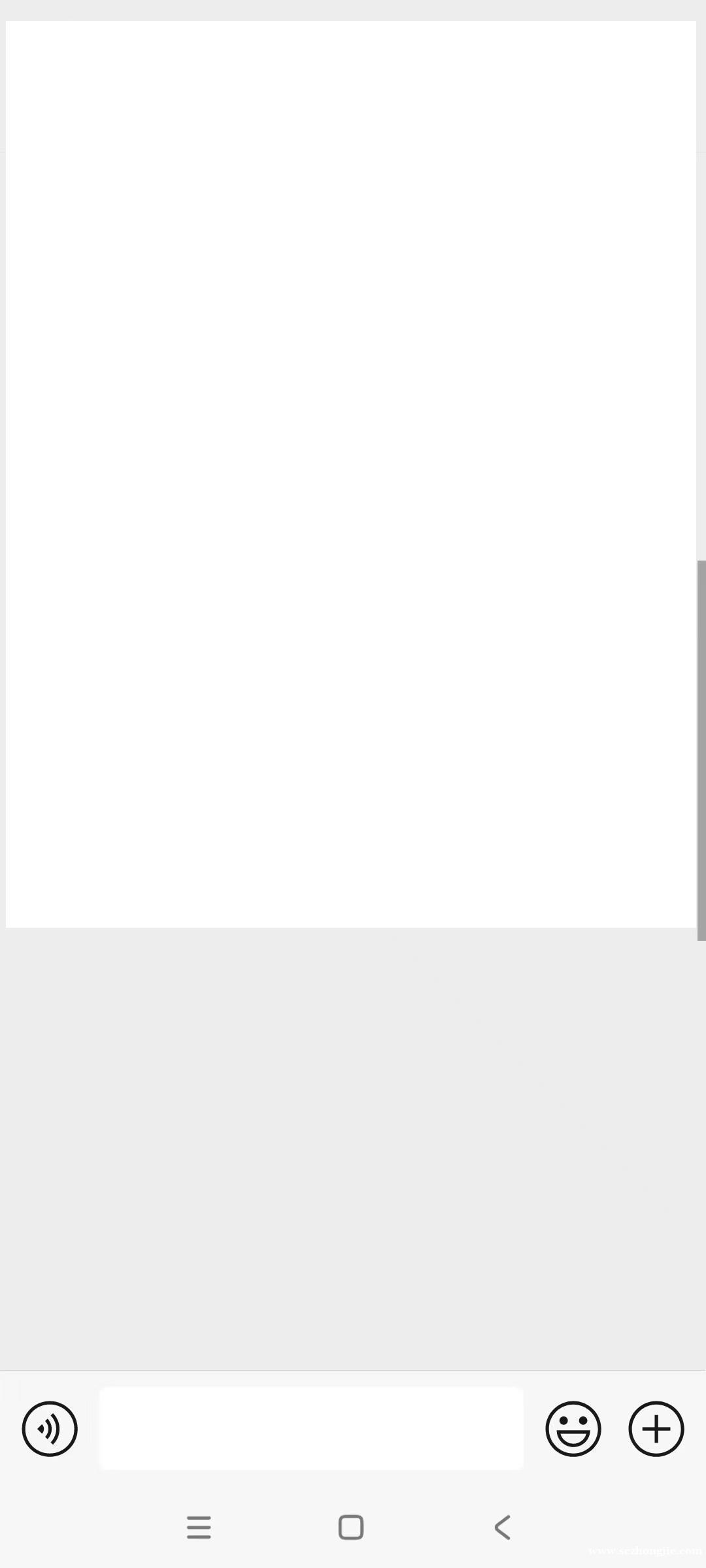Image resolution: width=706 pixels, height=1568 pixels.
Task: Open the plus attachments menu
Action: click(x=656, y=1429)
